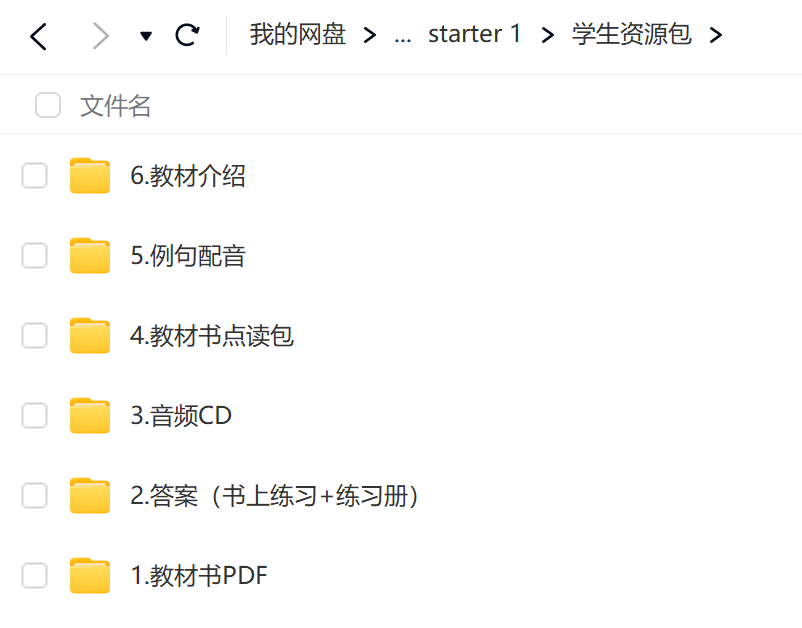The width and height of the screenshot is (802, 628).
Task: Open the 2.答案 folder
Action: [x=273, y=495]
